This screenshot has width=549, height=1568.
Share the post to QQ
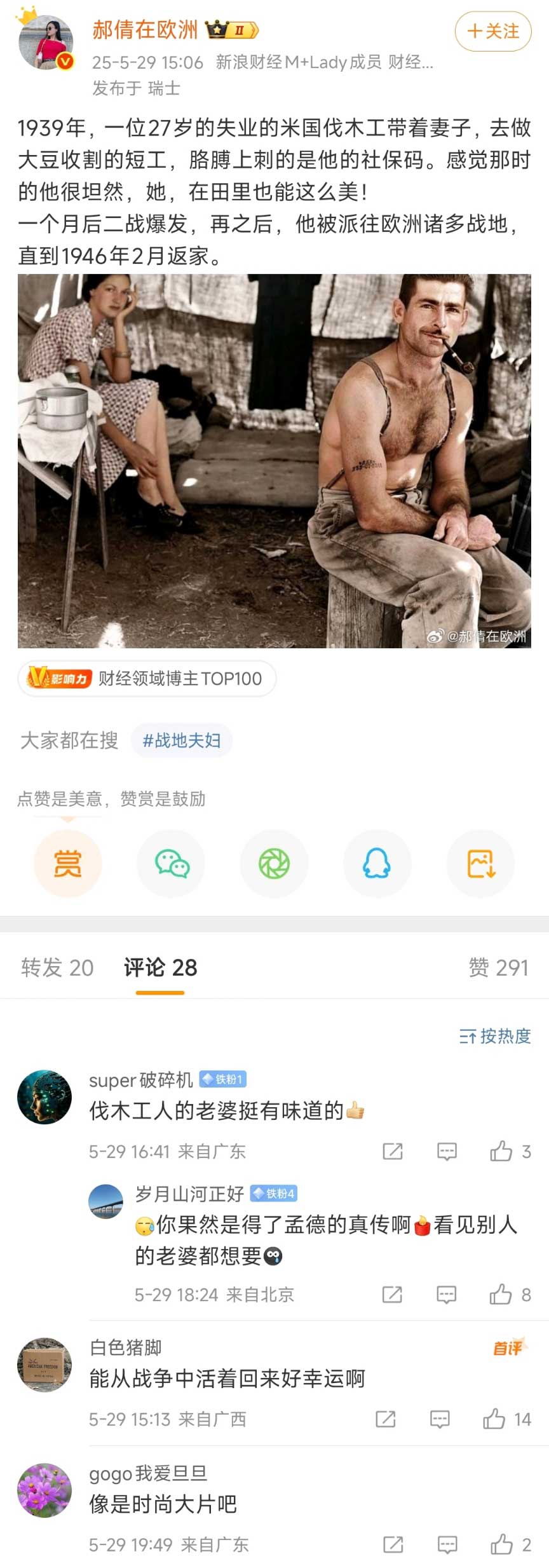pos(377,863)
